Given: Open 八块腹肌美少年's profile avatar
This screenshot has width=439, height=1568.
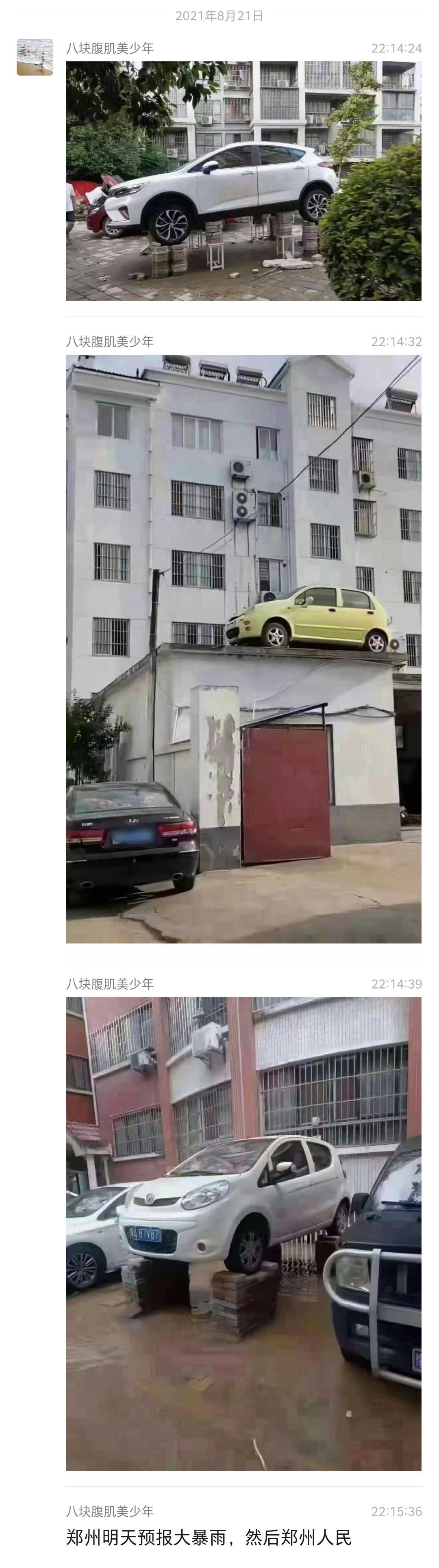Looking at the screenshot, I should (35, 57).
